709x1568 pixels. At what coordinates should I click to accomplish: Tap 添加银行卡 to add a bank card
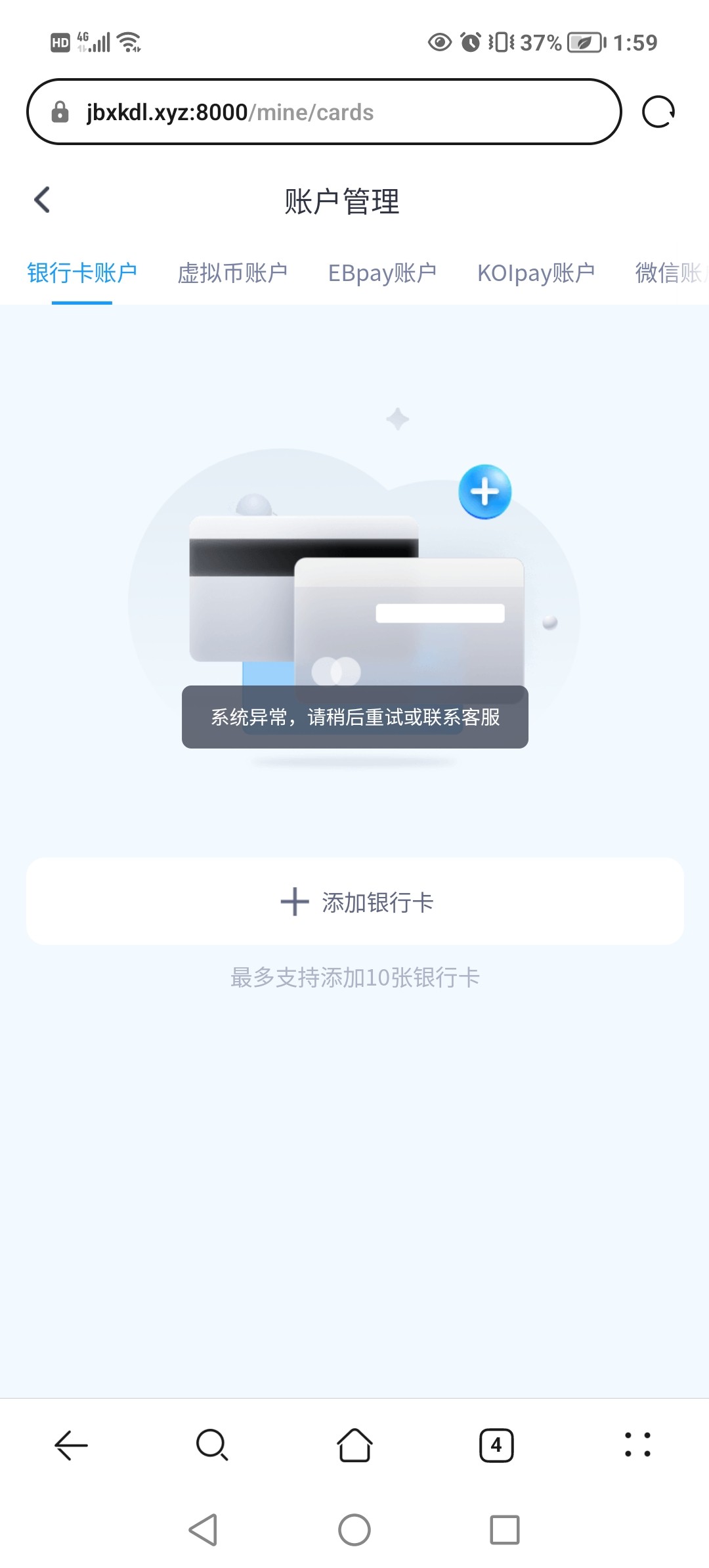click(x=354, y=902)
